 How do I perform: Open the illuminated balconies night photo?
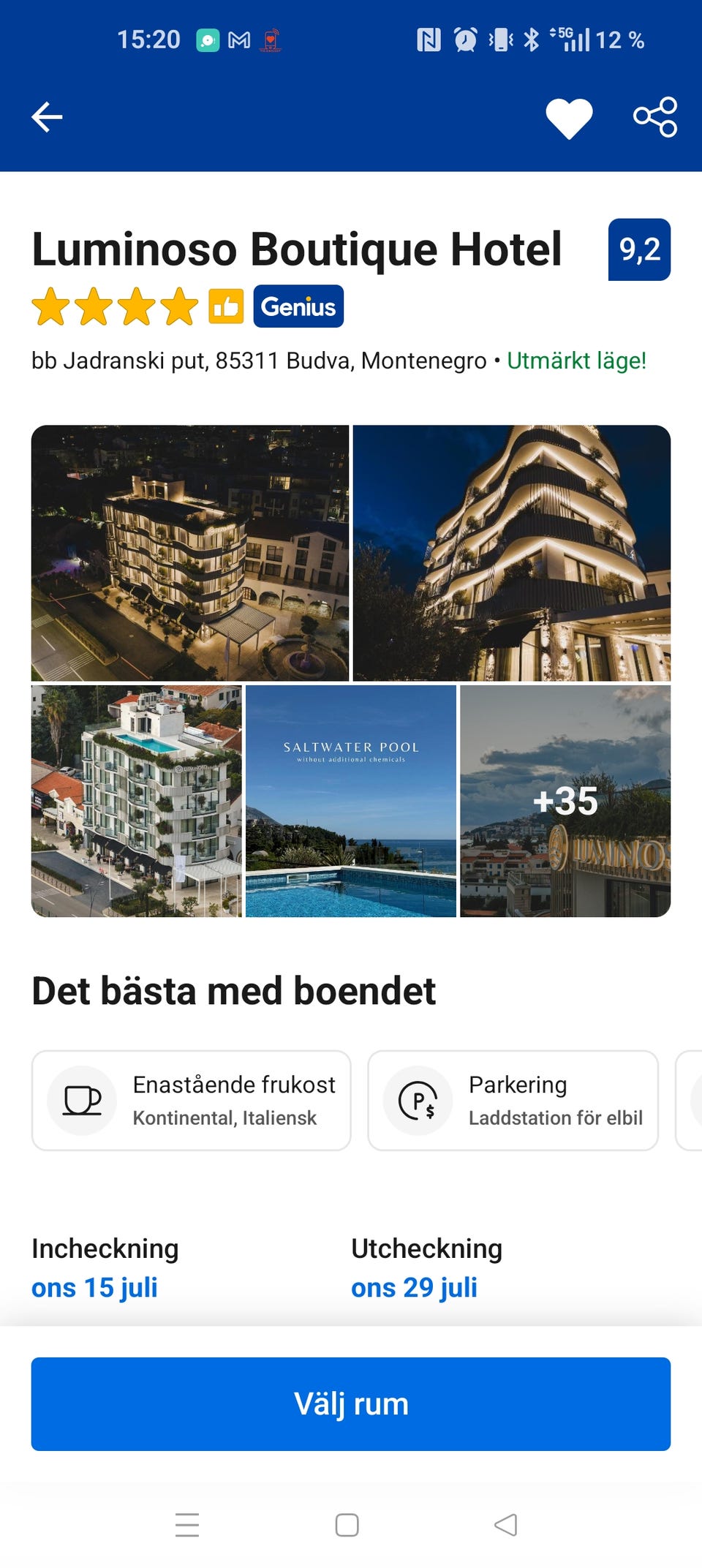pos(512,553)
